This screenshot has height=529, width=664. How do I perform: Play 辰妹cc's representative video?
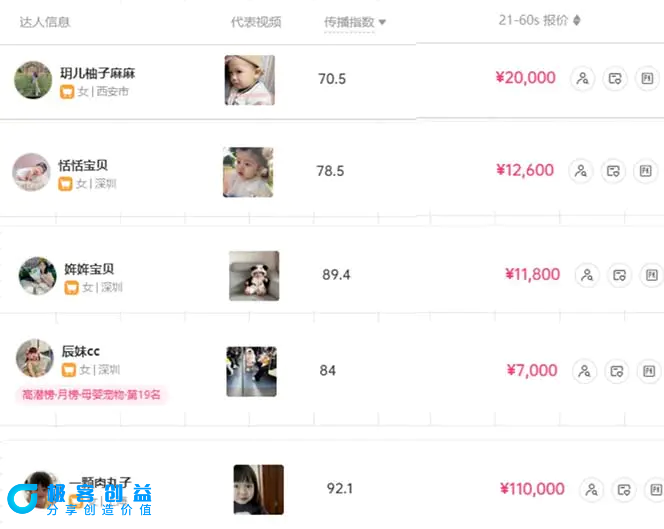point(251,371)
